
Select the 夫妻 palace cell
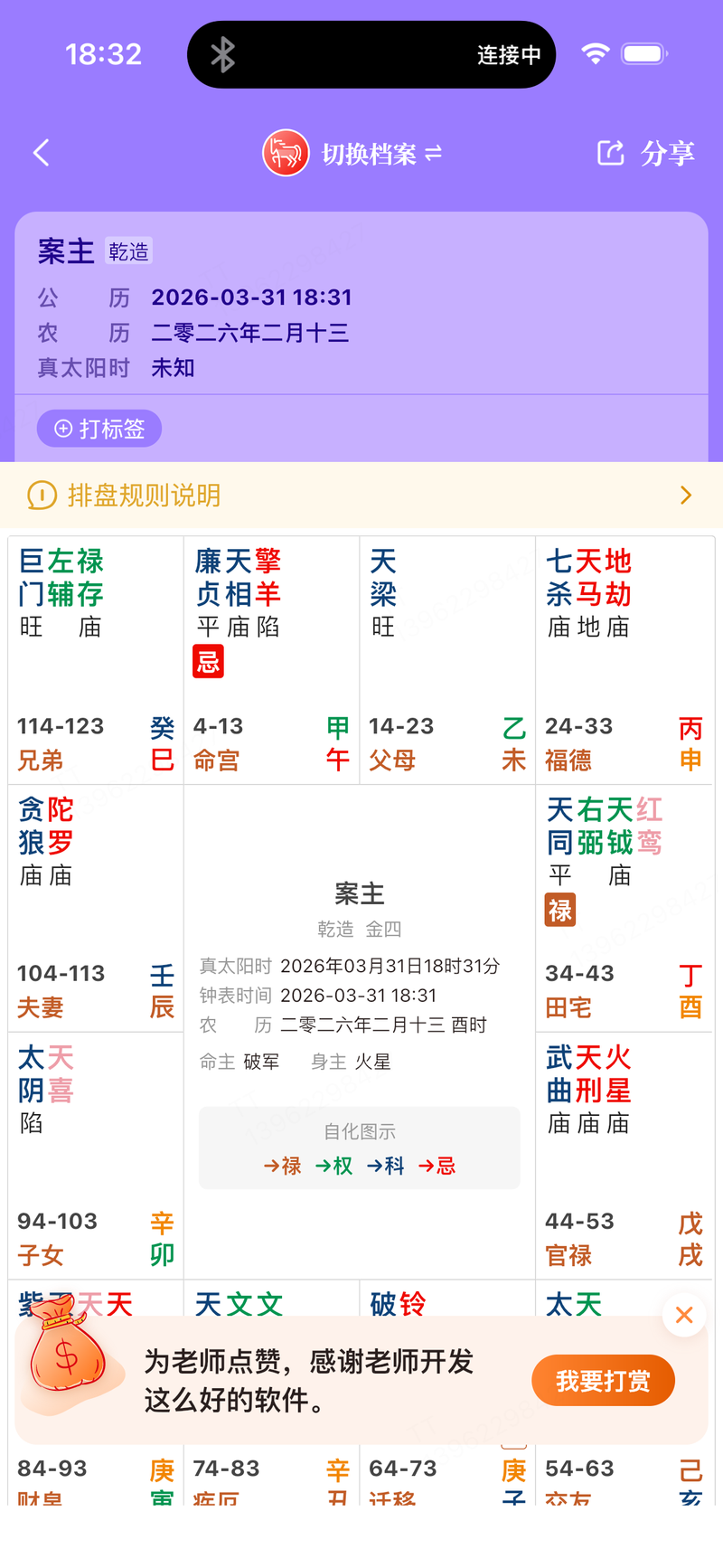click(95, 908)
